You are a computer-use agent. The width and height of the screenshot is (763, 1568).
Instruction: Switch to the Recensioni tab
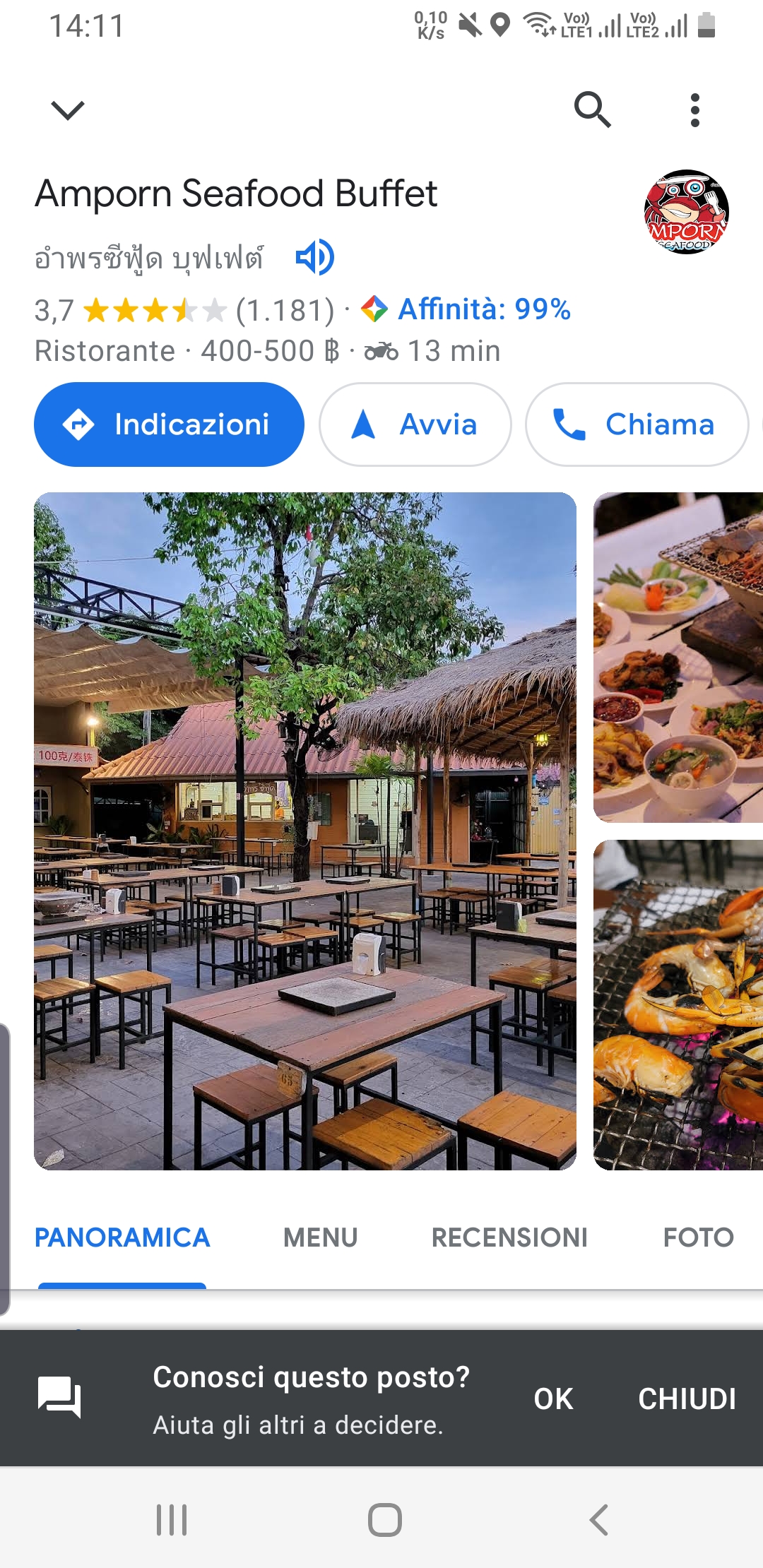[509, 1237]
